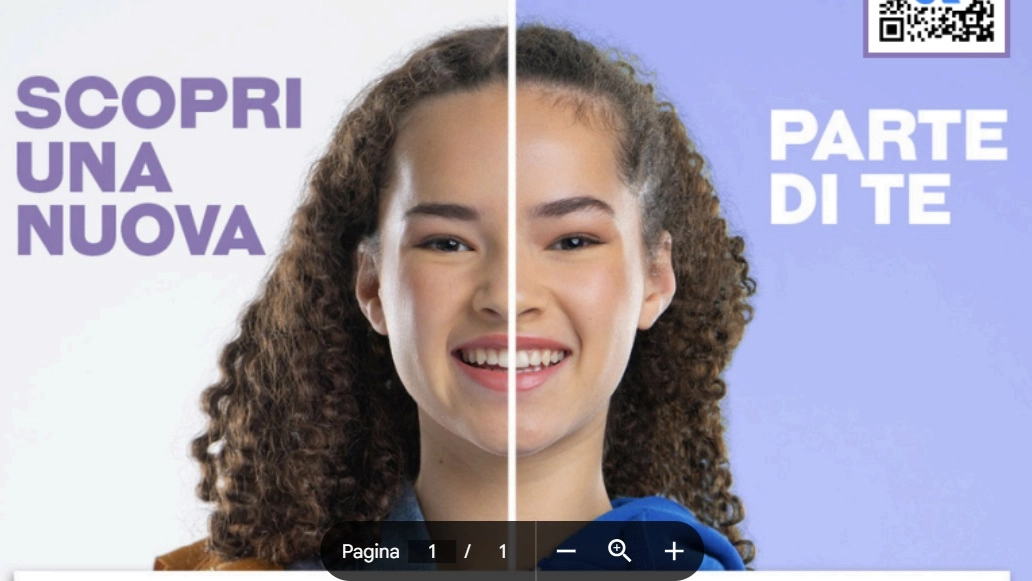
Task: Reset zoom using the magnifier icon
Action: pos(620,550)
